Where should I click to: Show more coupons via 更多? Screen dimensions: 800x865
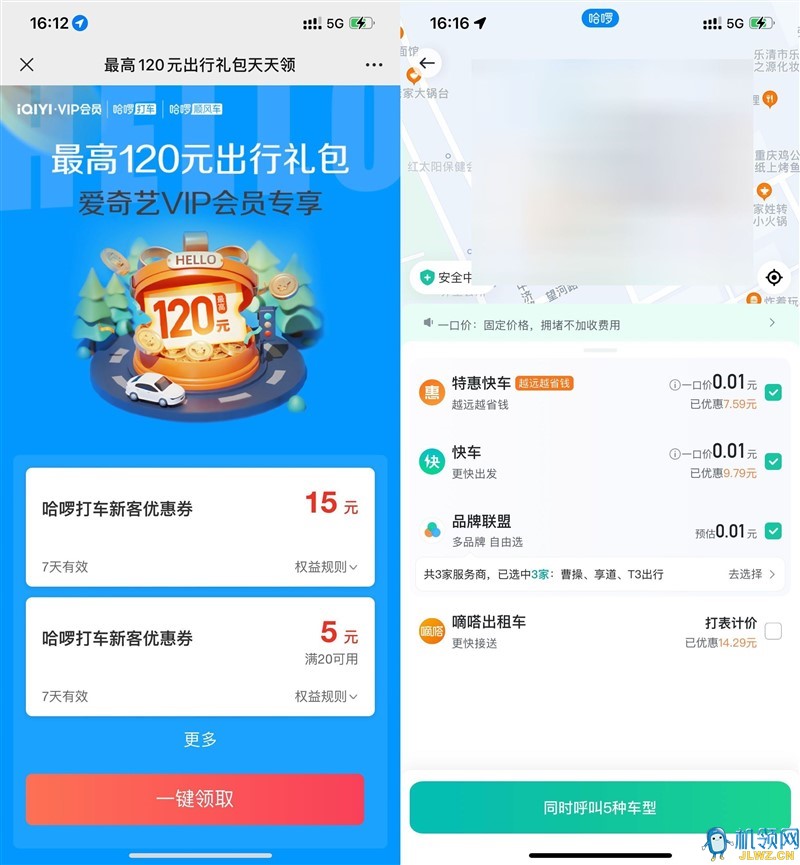pos(200,739)
